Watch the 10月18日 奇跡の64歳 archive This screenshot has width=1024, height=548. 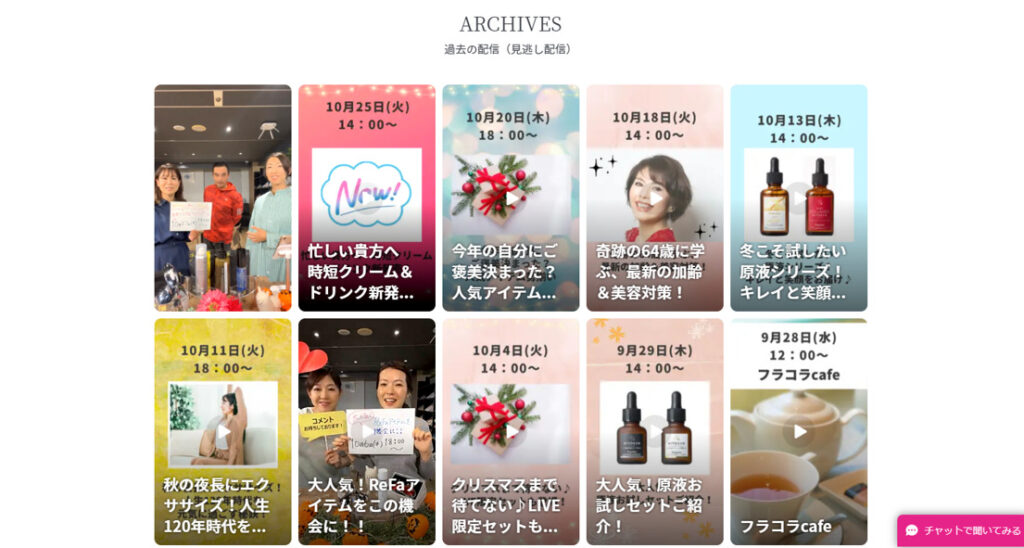pyautogui.click(x=655, y=198)
